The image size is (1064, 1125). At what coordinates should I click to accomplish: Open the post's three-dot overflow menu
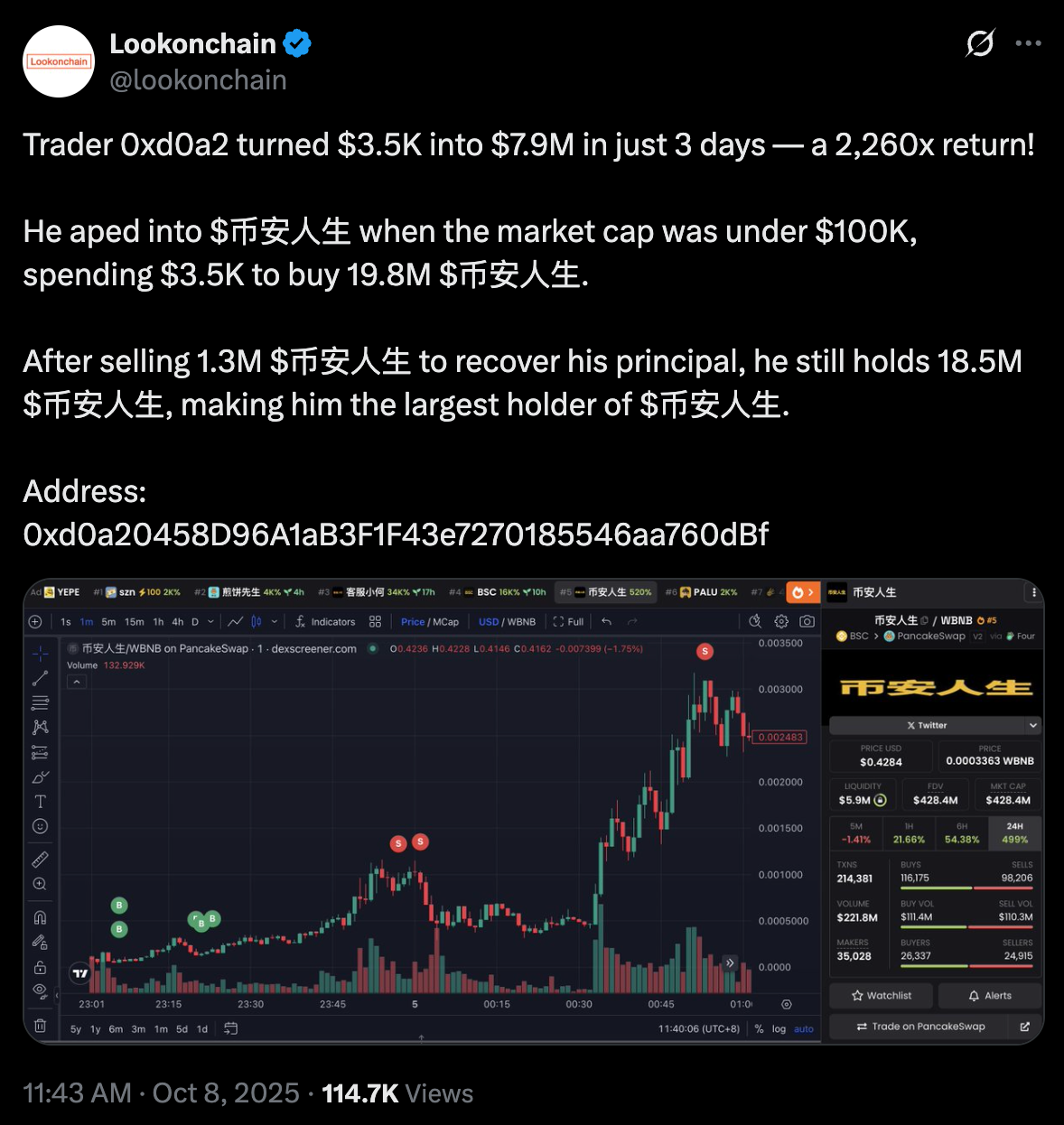click(1028, 43)
